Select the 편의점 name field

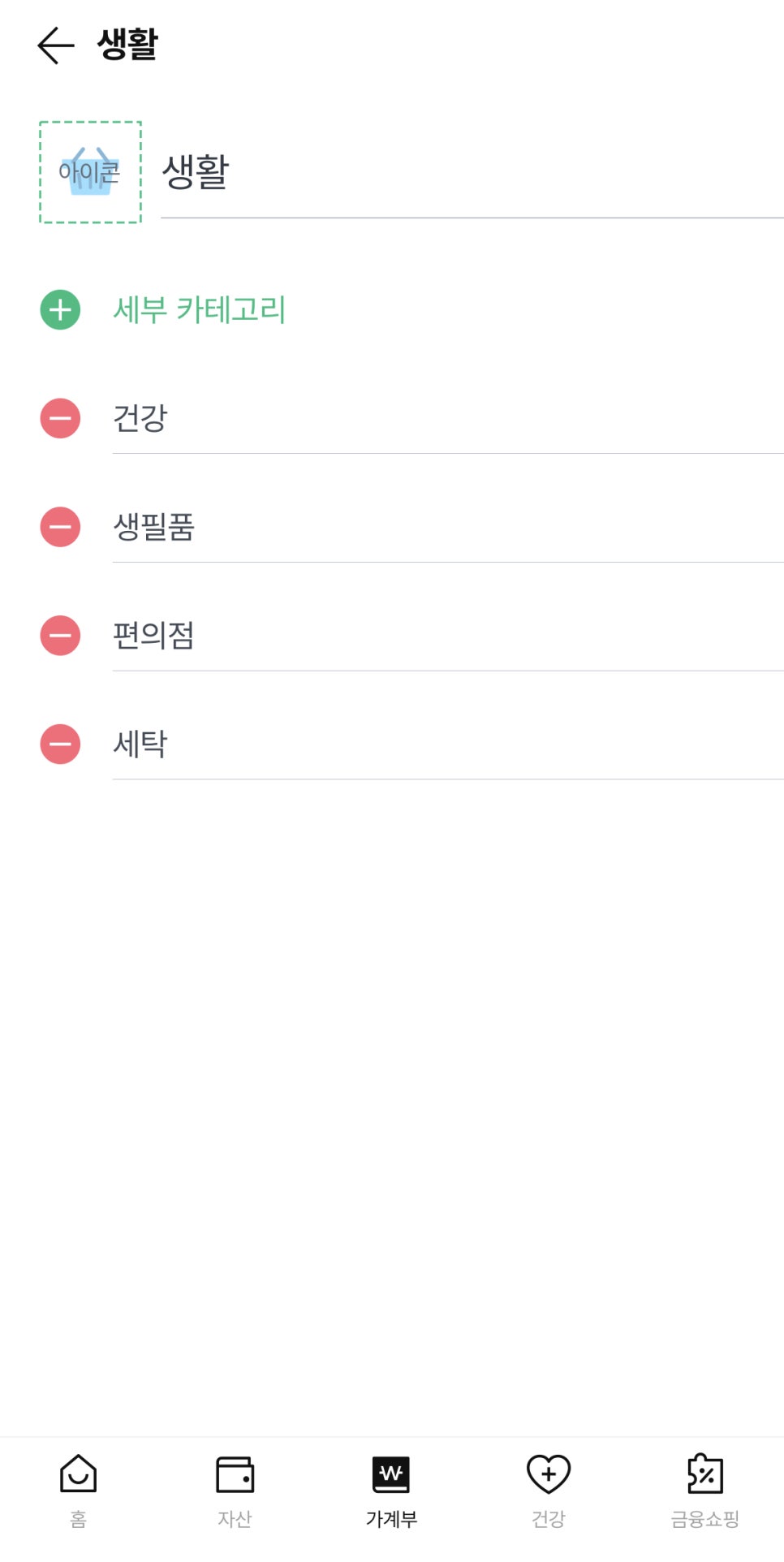click(447, 636)
